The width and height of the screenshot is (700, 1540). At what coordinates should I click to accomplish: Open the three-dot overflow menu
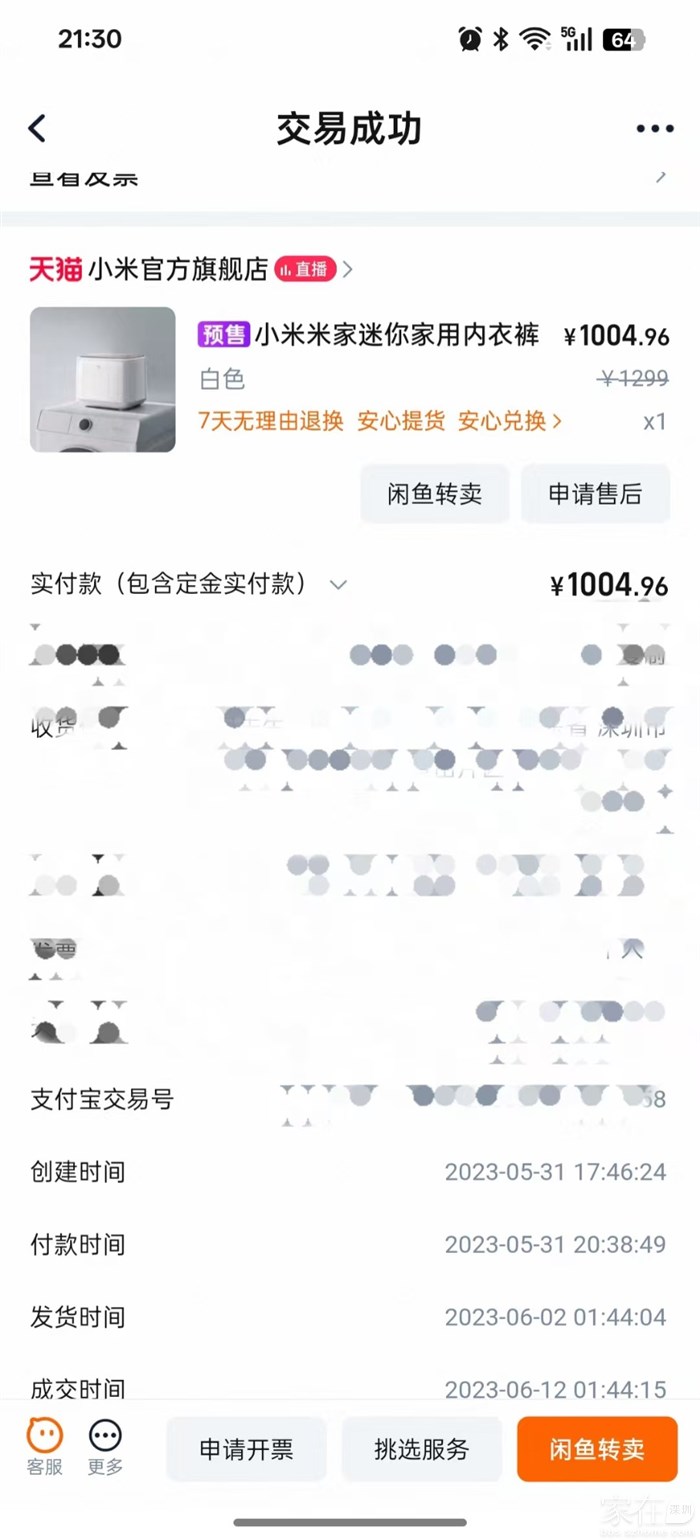tap(655, 128)
